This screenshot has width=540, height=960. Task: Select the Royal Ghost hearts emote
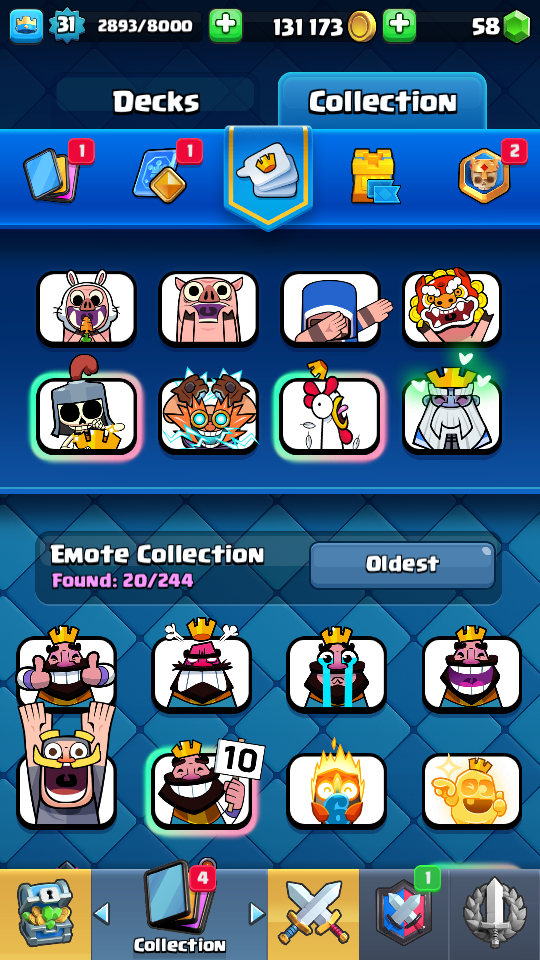tap(452, 411)
